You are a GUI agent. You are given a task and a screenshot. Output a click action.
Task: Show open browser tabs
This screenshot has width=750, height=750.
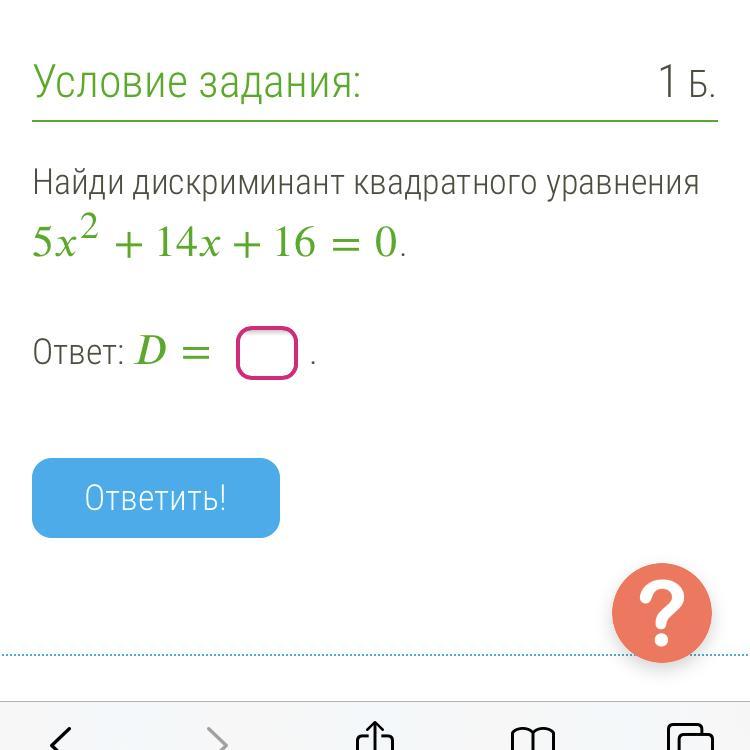click(x=689, y=738)
